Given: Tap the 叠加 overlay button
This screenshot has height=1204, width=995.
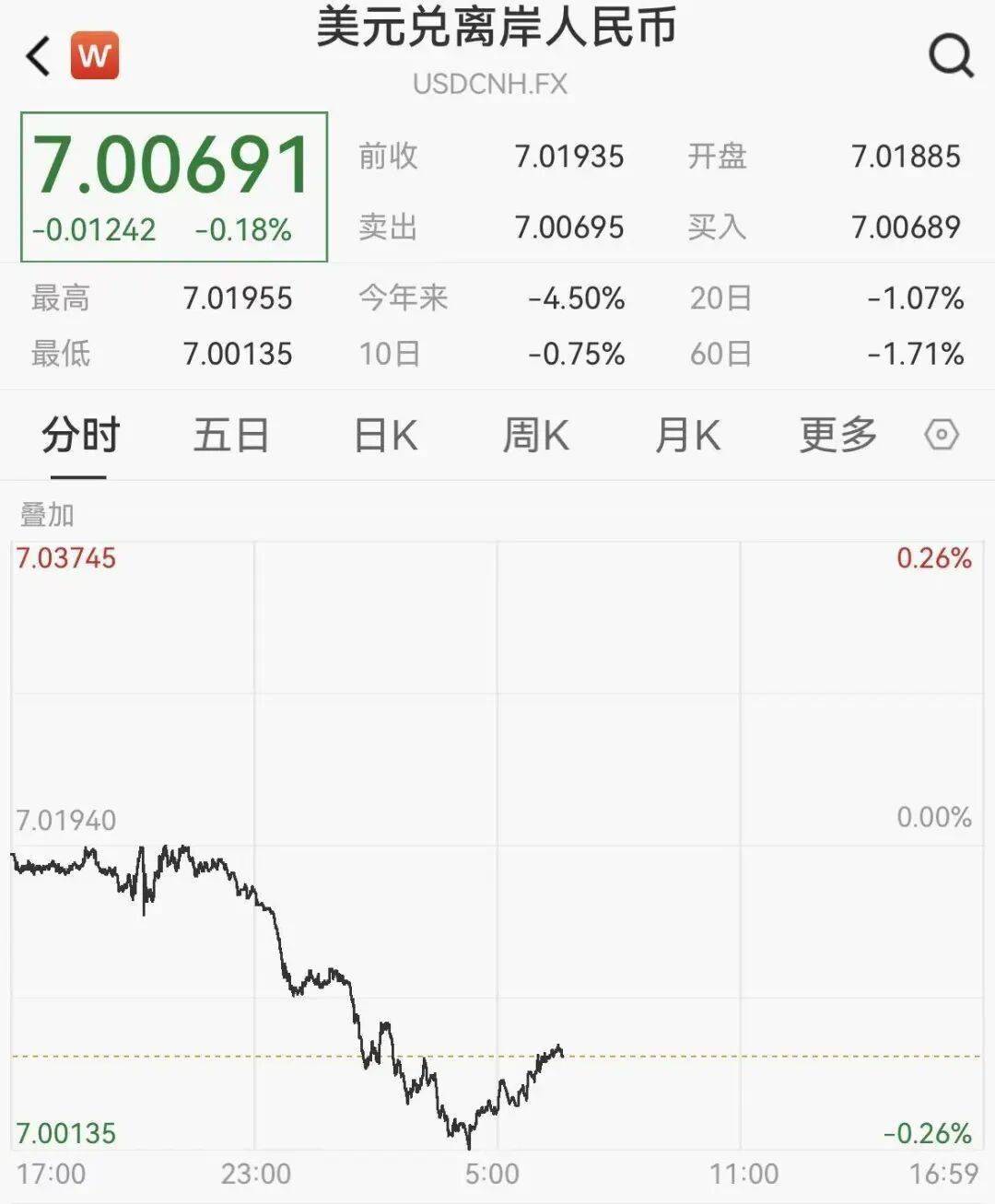Looking at the screenshot, I should (x=47, y=515).
